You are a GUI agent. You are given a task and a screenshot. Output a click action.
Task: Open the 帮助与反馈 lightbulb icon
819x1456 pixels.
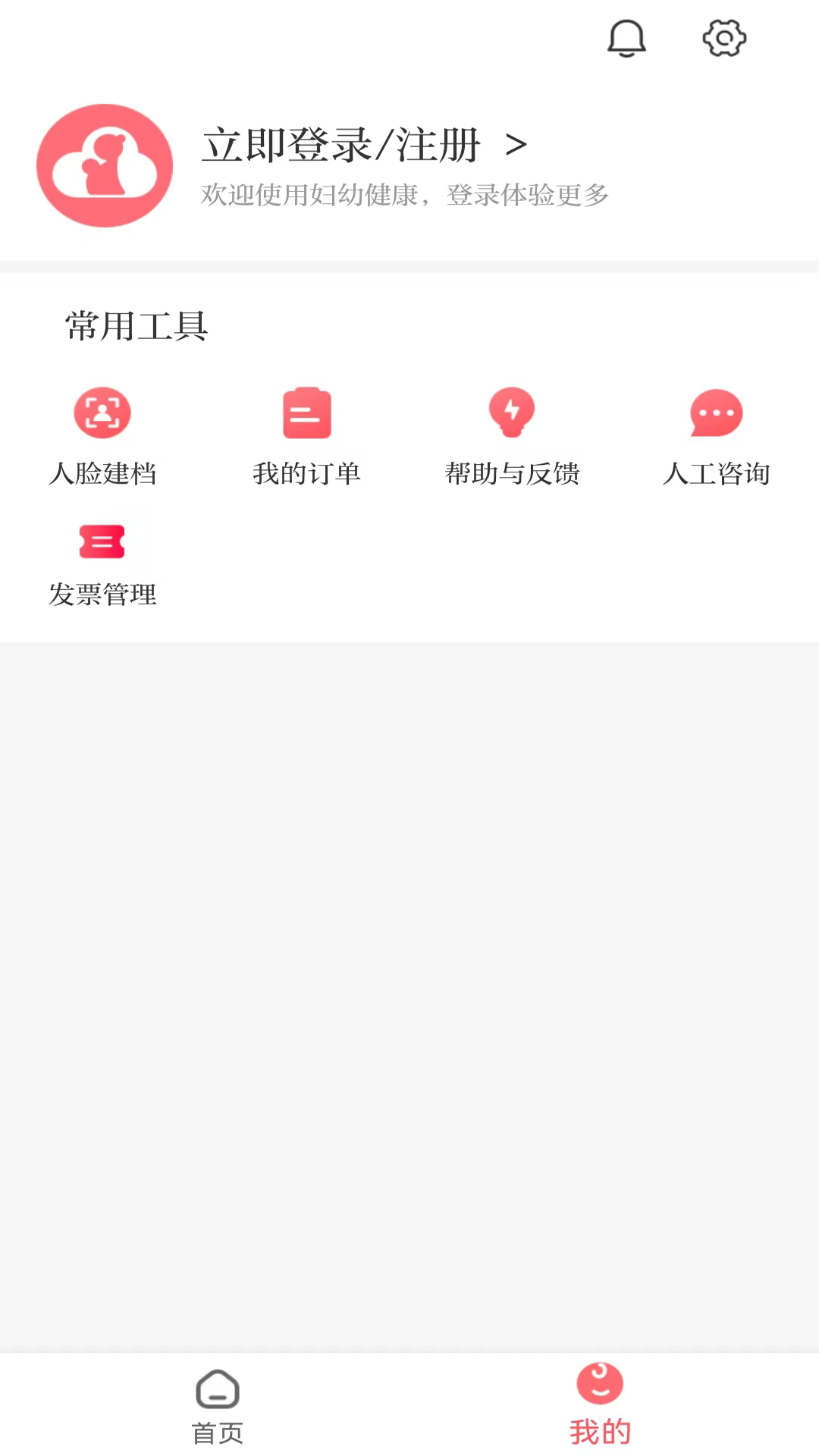point(512,413)
